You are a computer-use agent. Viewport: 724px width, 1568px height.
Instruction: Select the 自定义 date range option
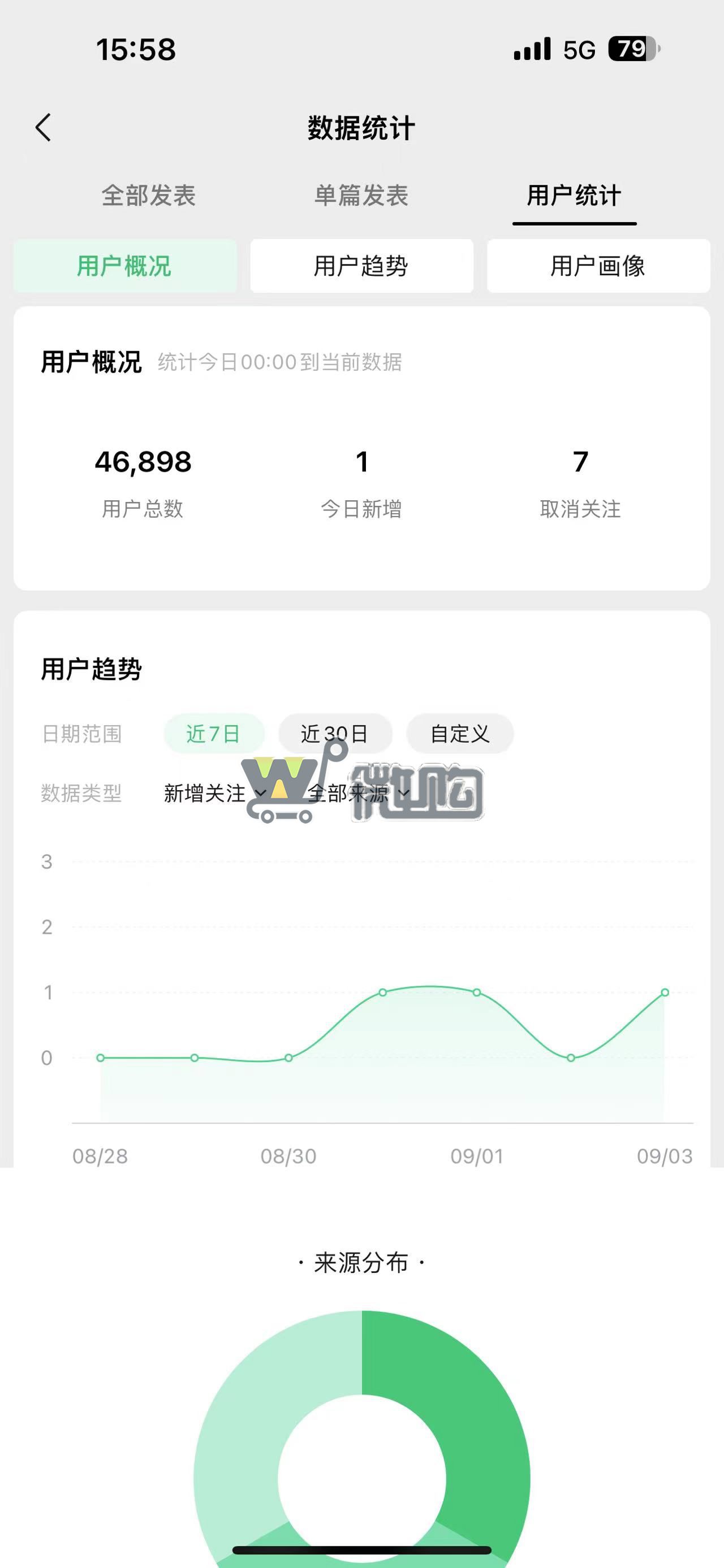[x=460, y=734]
